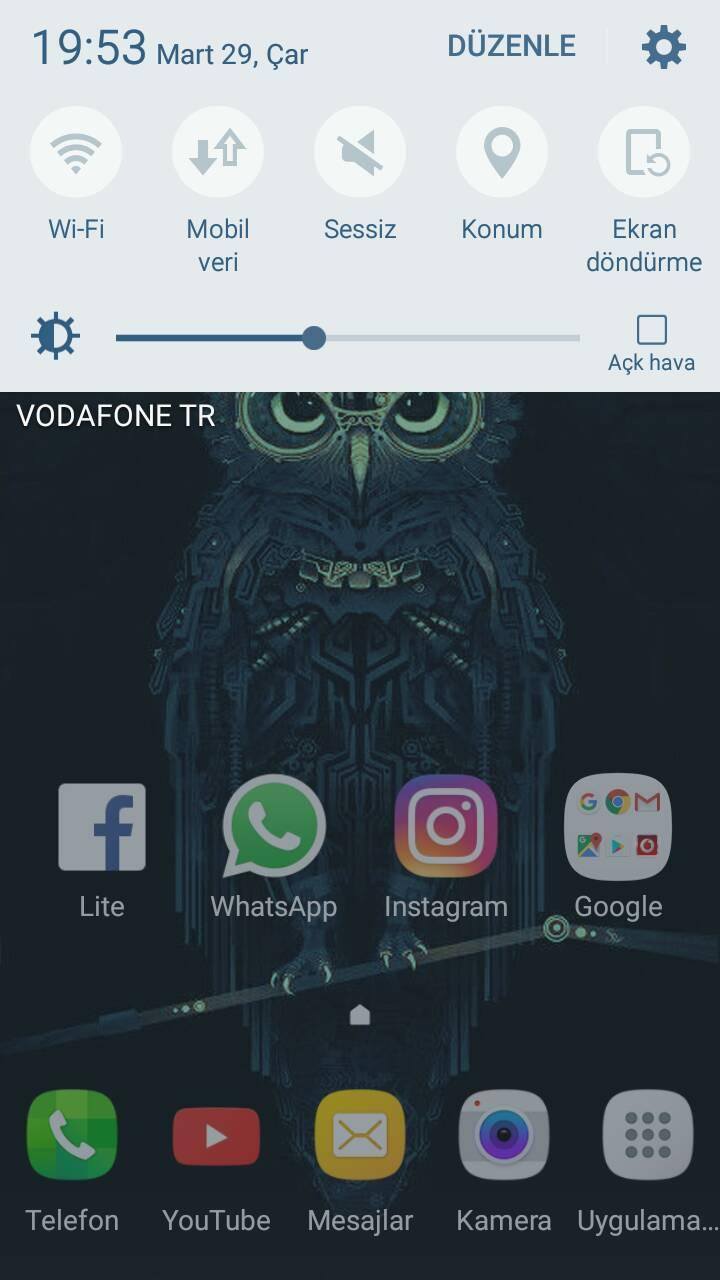The height and width of the screenshot is (1280, 720).
Task: Check the Açık hava checkbox
Action: click(x=651, y=330)
